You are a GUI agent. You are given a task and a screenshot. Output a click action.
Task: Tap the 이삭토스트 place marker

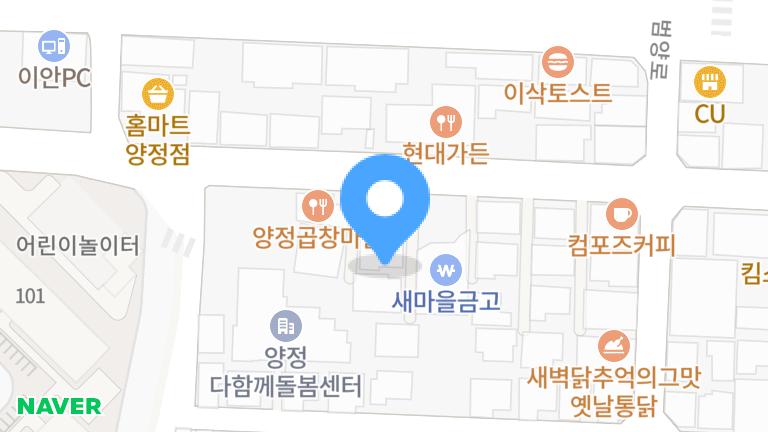pyautogui.click(x=558, y=62)
